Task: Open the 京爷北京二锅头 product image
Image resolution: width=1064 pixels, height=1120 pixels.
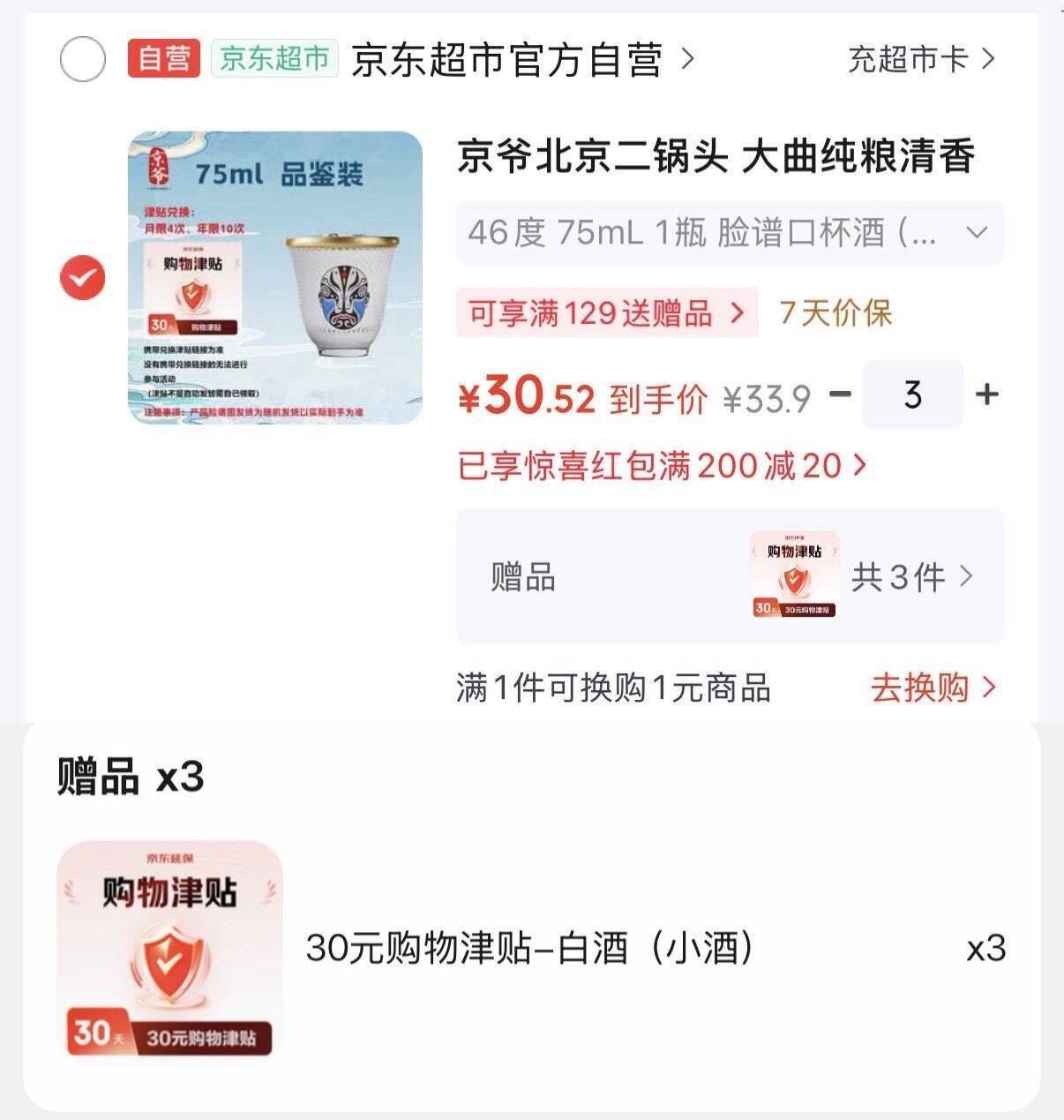Action: point(276,278)
